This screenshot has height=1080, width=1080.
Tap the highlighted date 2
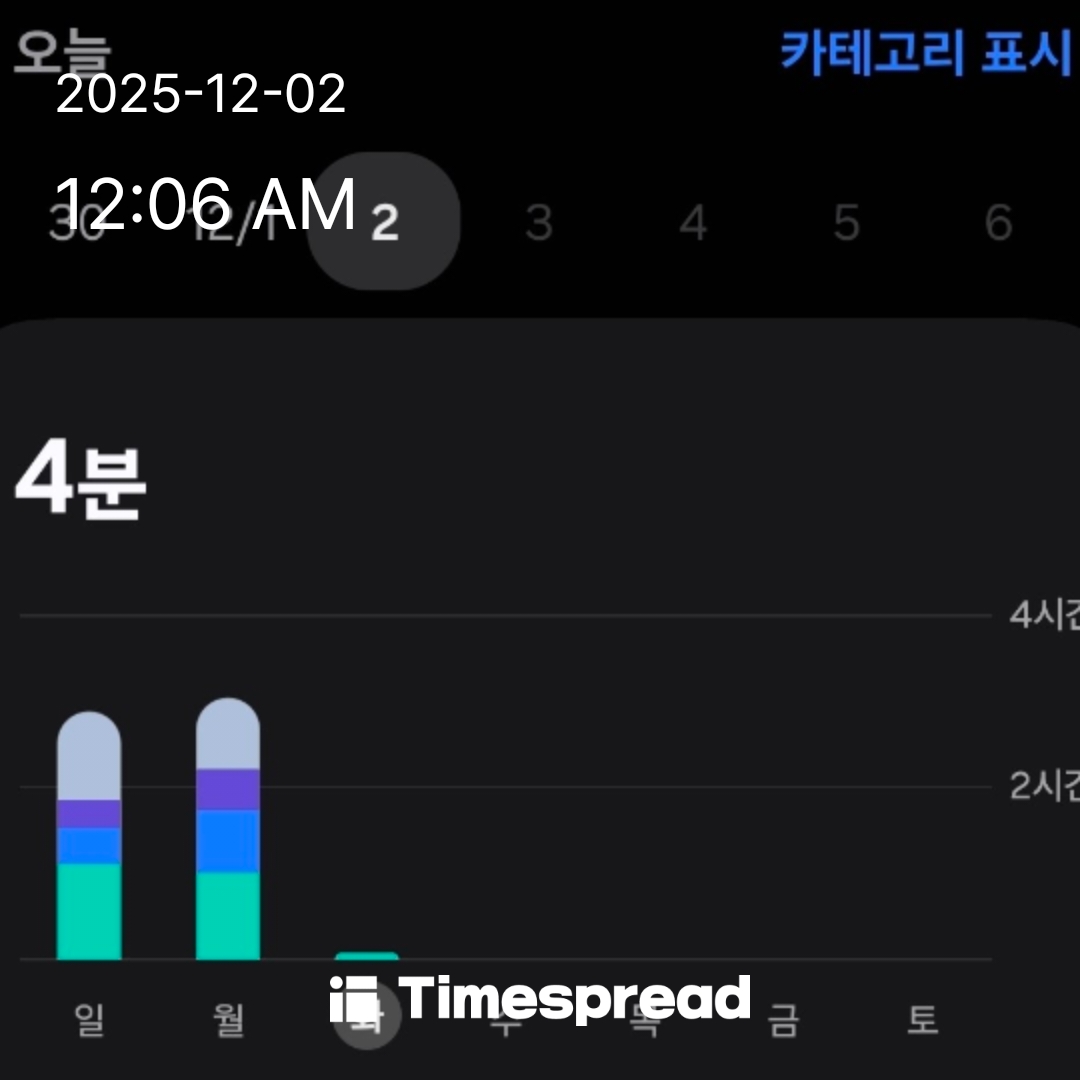pyautogui.click(x=384, y=222)
